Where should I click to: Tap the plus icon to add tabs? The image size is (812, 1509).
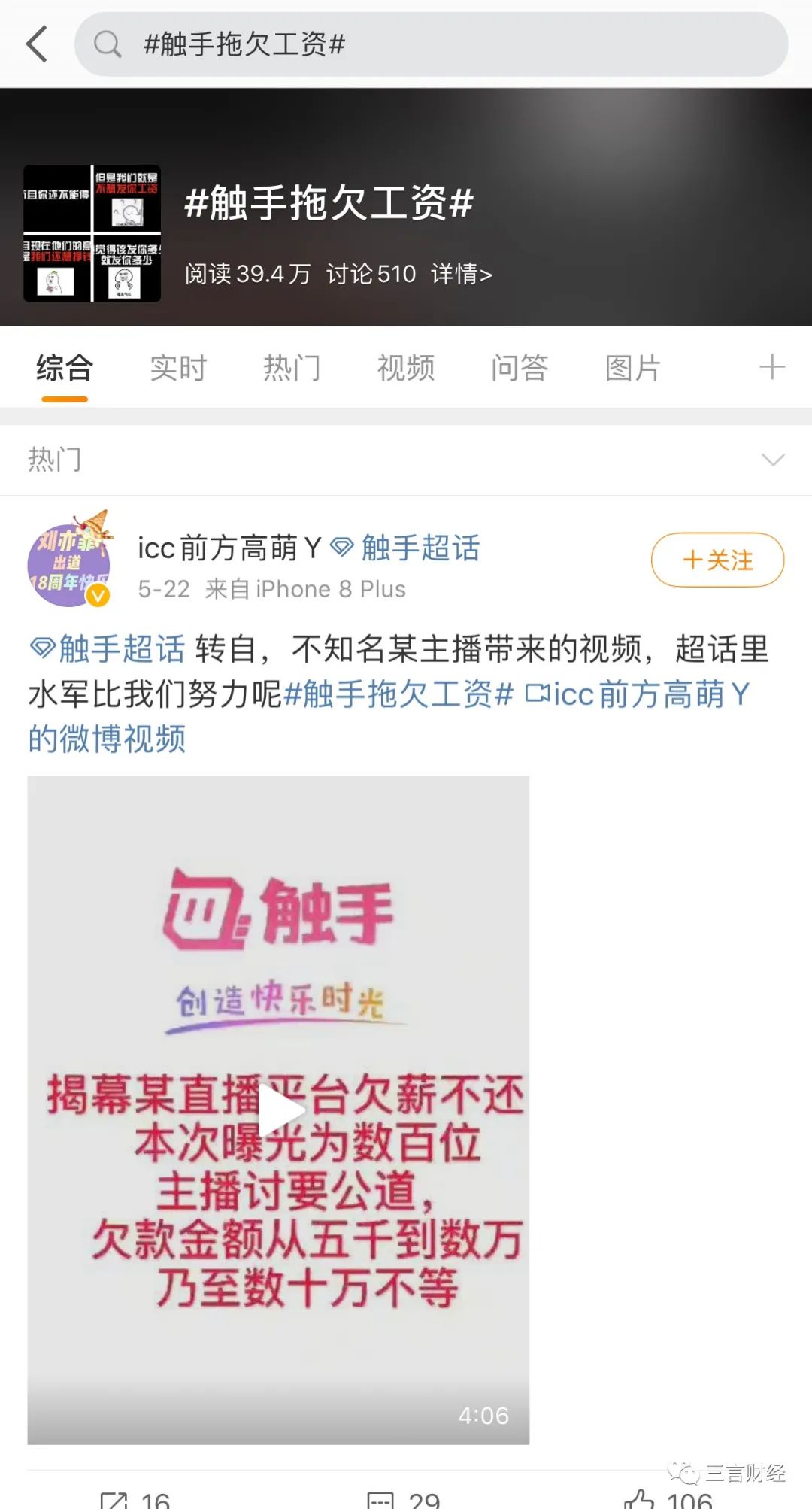point(772,368)
